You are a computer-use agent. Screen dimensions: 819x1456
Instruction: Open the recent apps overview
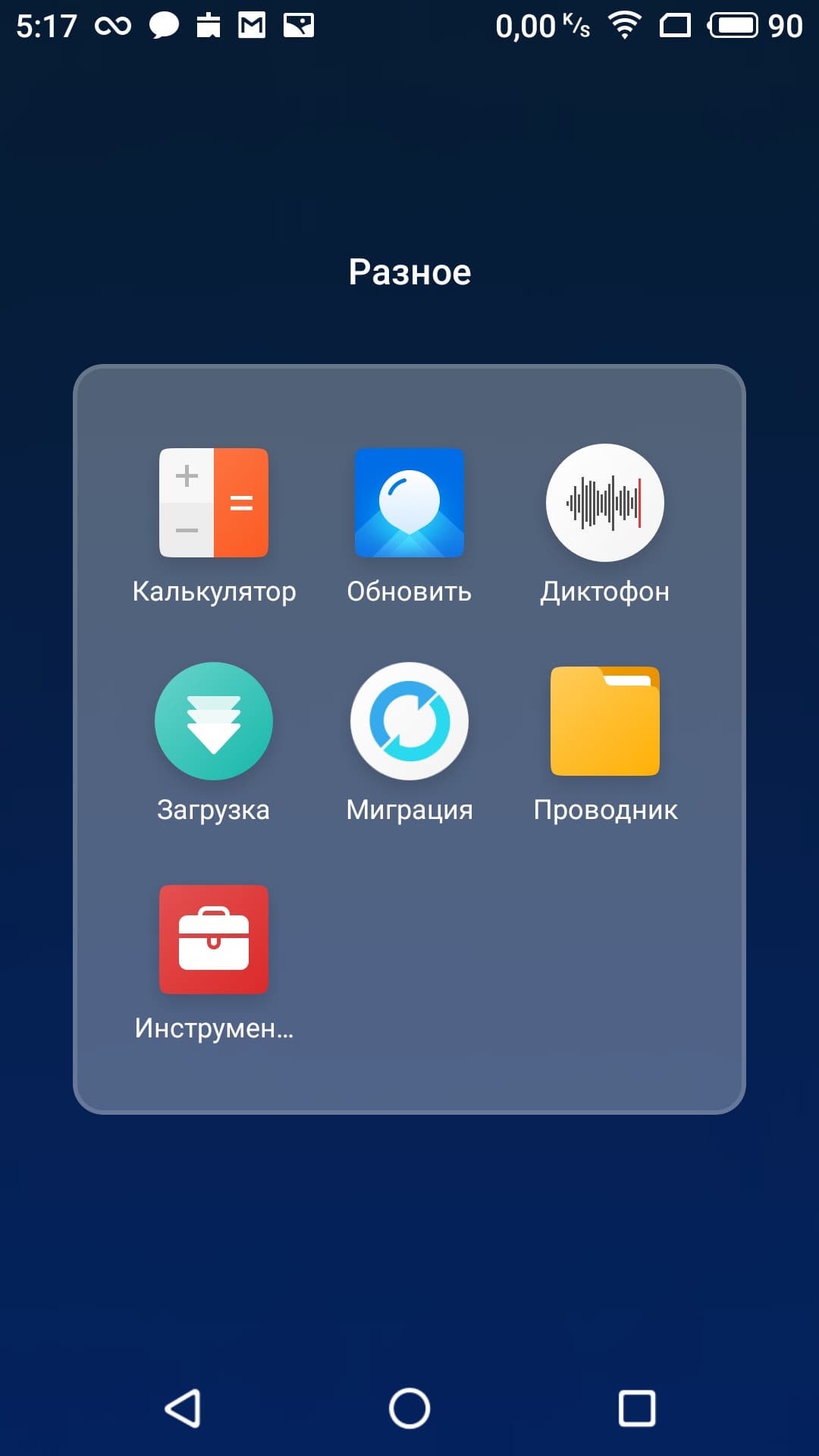(637, 1408)
